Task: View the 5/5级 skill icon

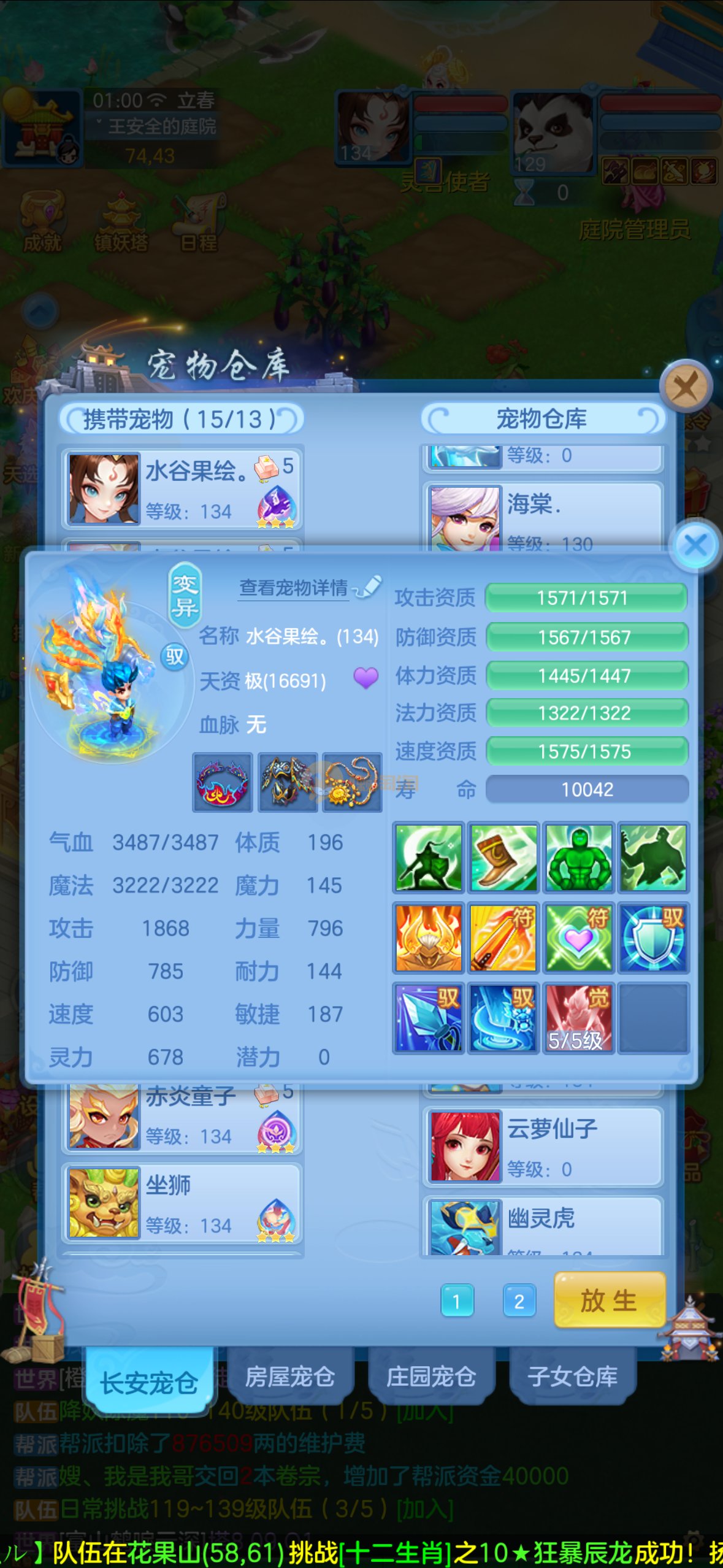Action: [x=577, y=1018]
